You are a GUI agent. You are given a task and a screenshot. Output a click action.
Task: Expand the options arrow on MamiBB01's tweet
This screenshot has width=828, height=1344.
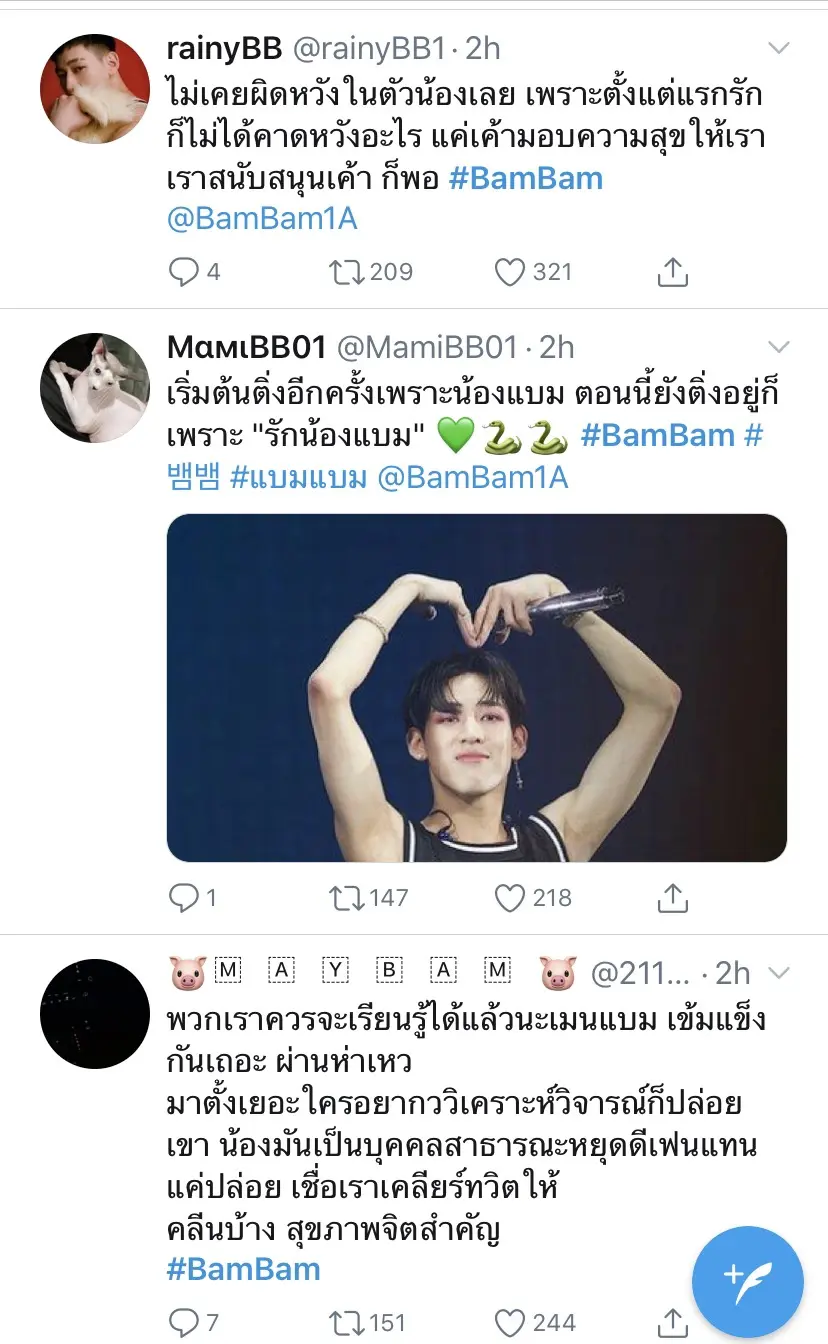coord(777,347)
